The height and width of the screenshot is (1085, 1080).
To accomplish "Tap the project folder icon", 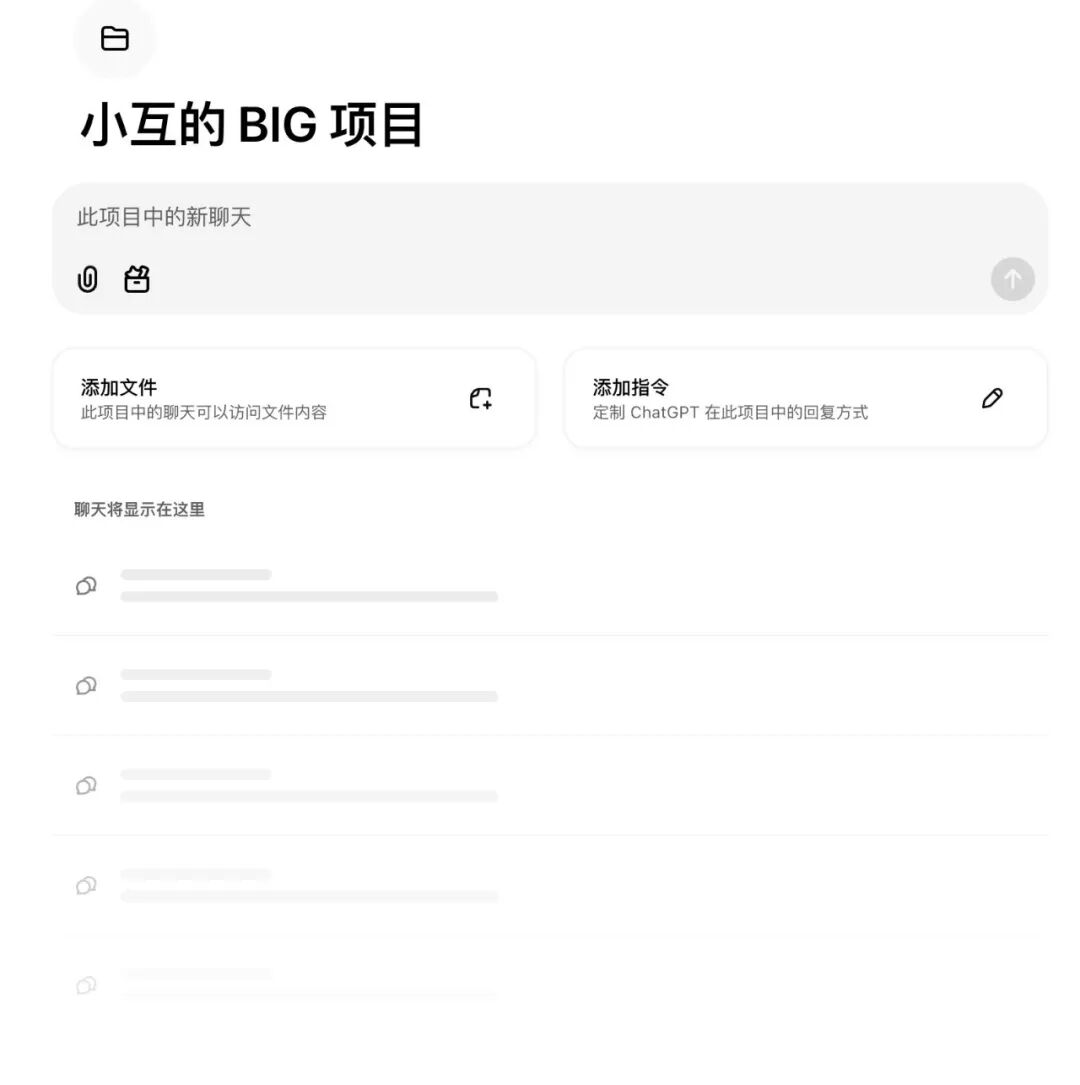I will pyautogui.click(x=115, y=39).
